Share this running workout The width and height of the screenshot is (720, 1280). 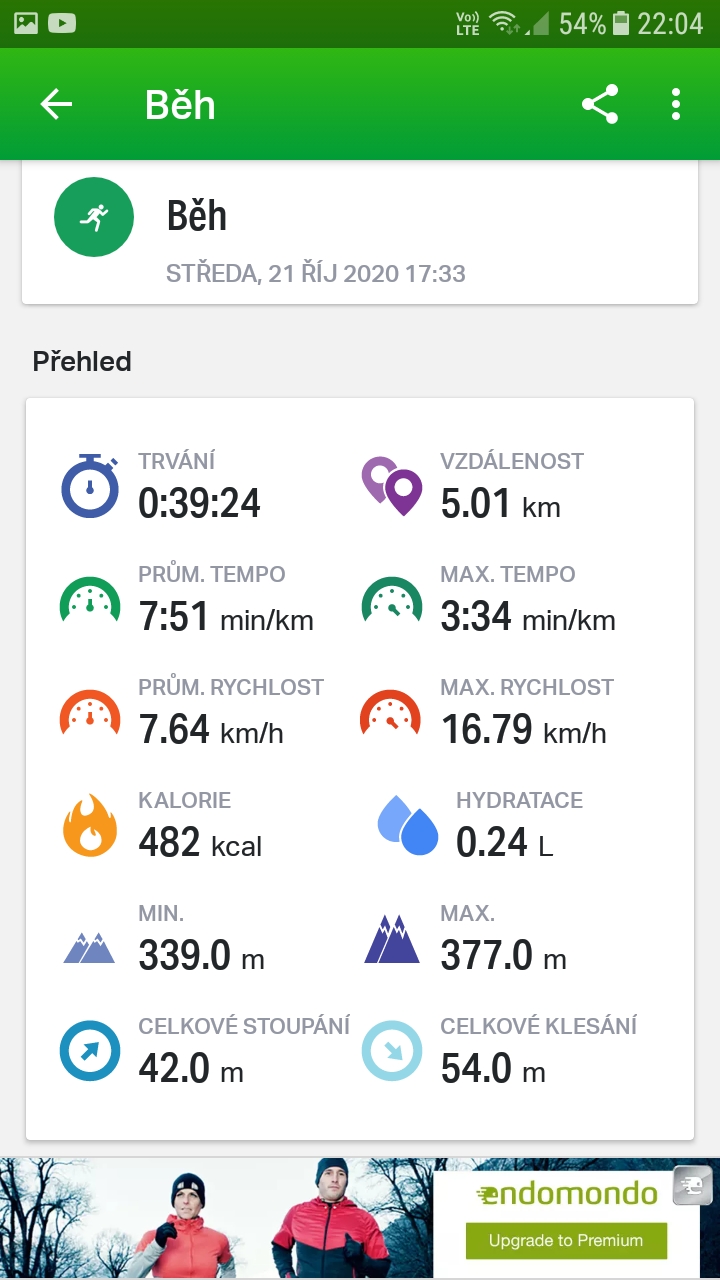click(600, 105)
